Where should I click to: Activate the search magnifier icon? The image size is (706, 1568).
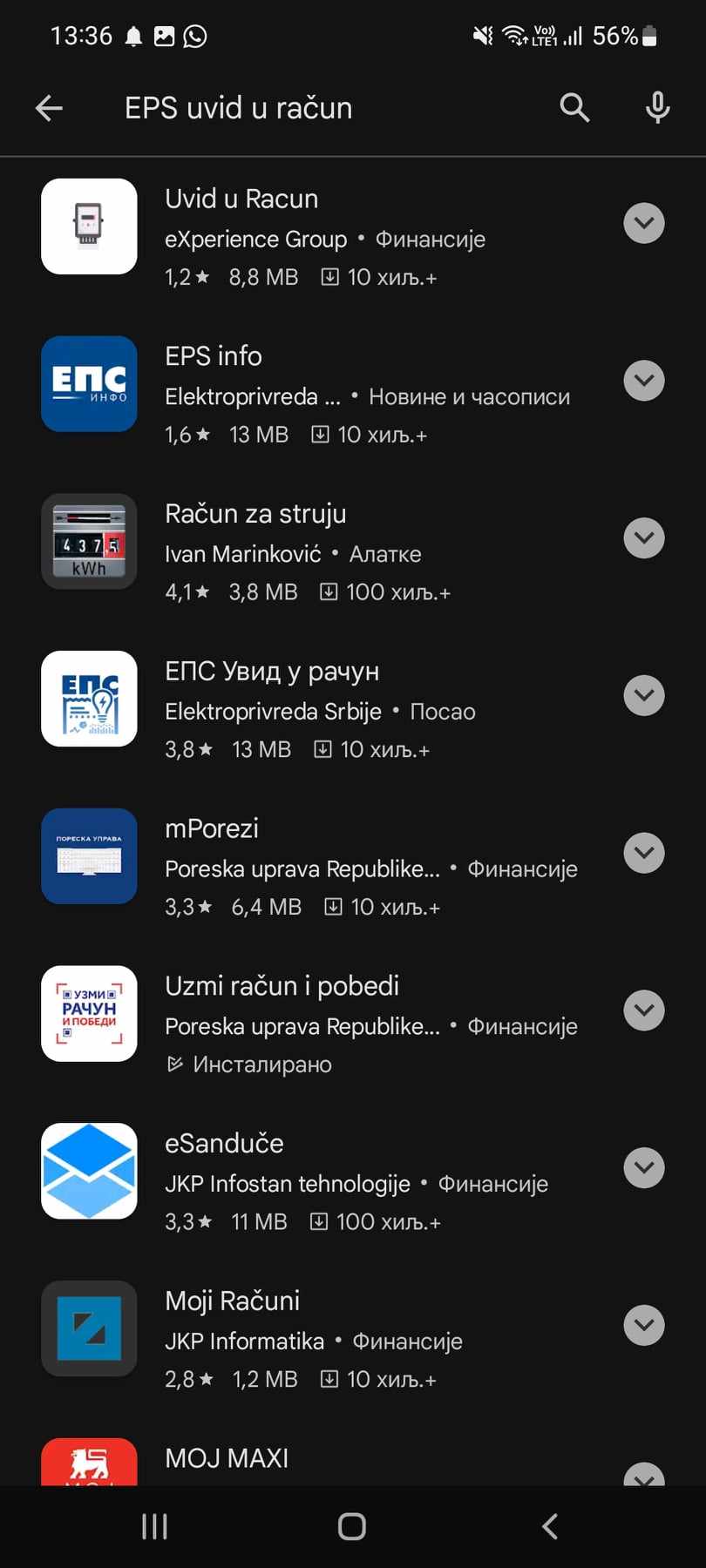[x=574, y=107]
